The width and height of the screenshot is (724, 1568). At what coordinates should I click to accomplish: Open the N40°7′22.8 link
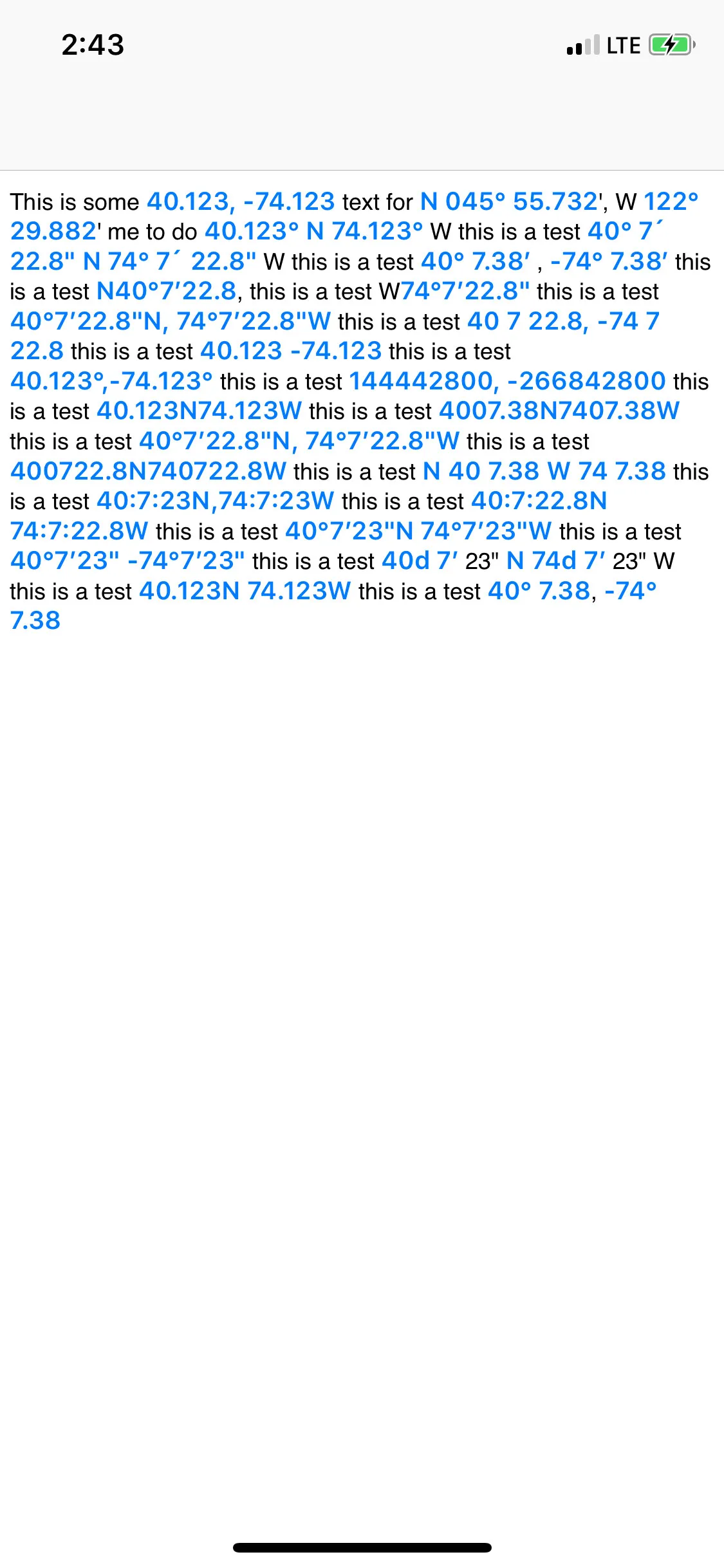(166, 292)
